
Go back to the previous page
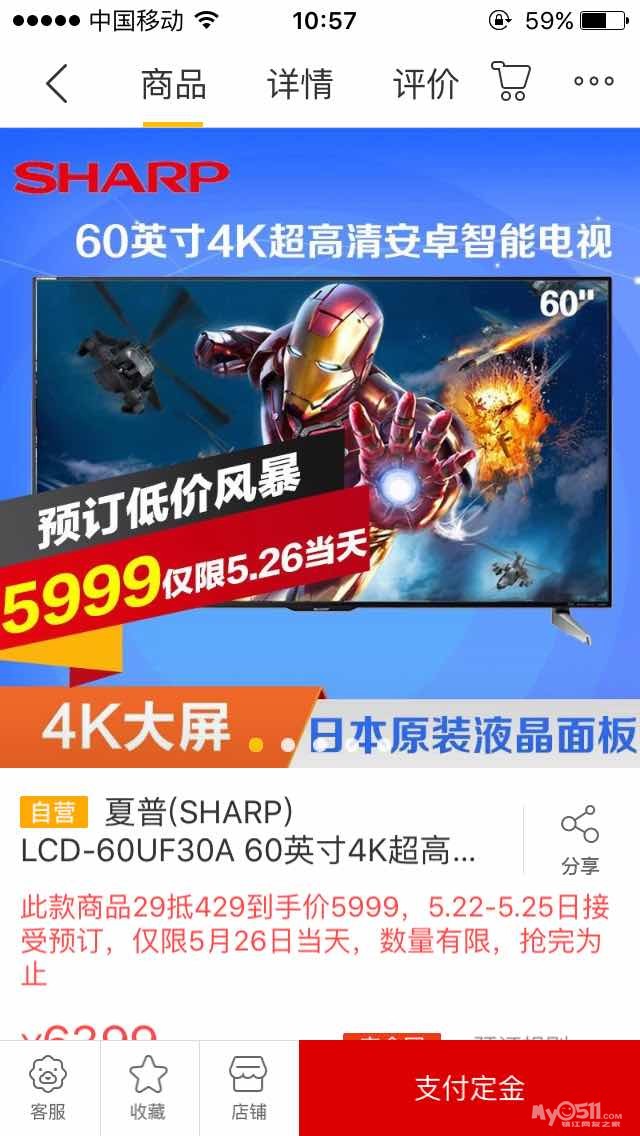point(57,83)
